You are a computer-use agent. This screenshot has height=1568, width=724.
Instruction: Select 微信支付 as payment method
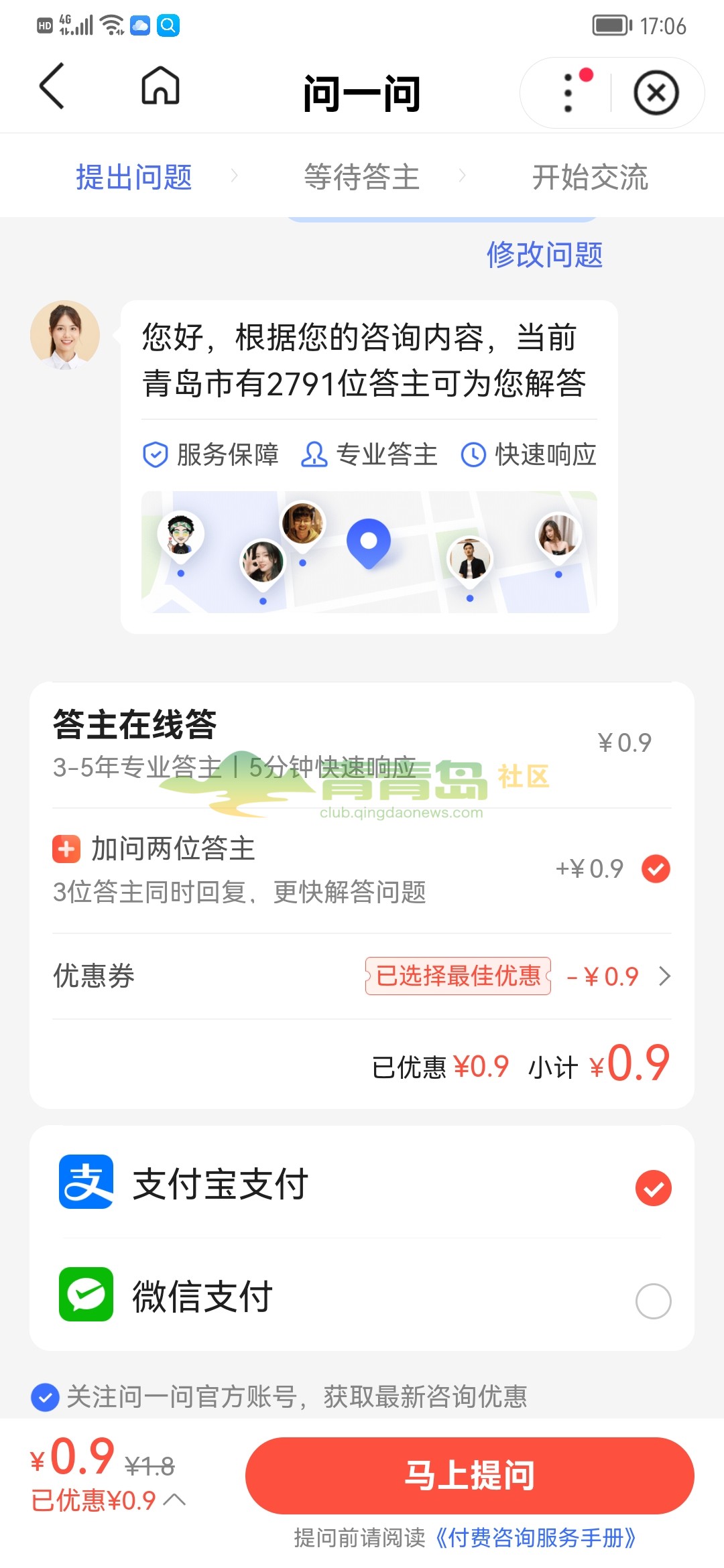coord(653,1301)
